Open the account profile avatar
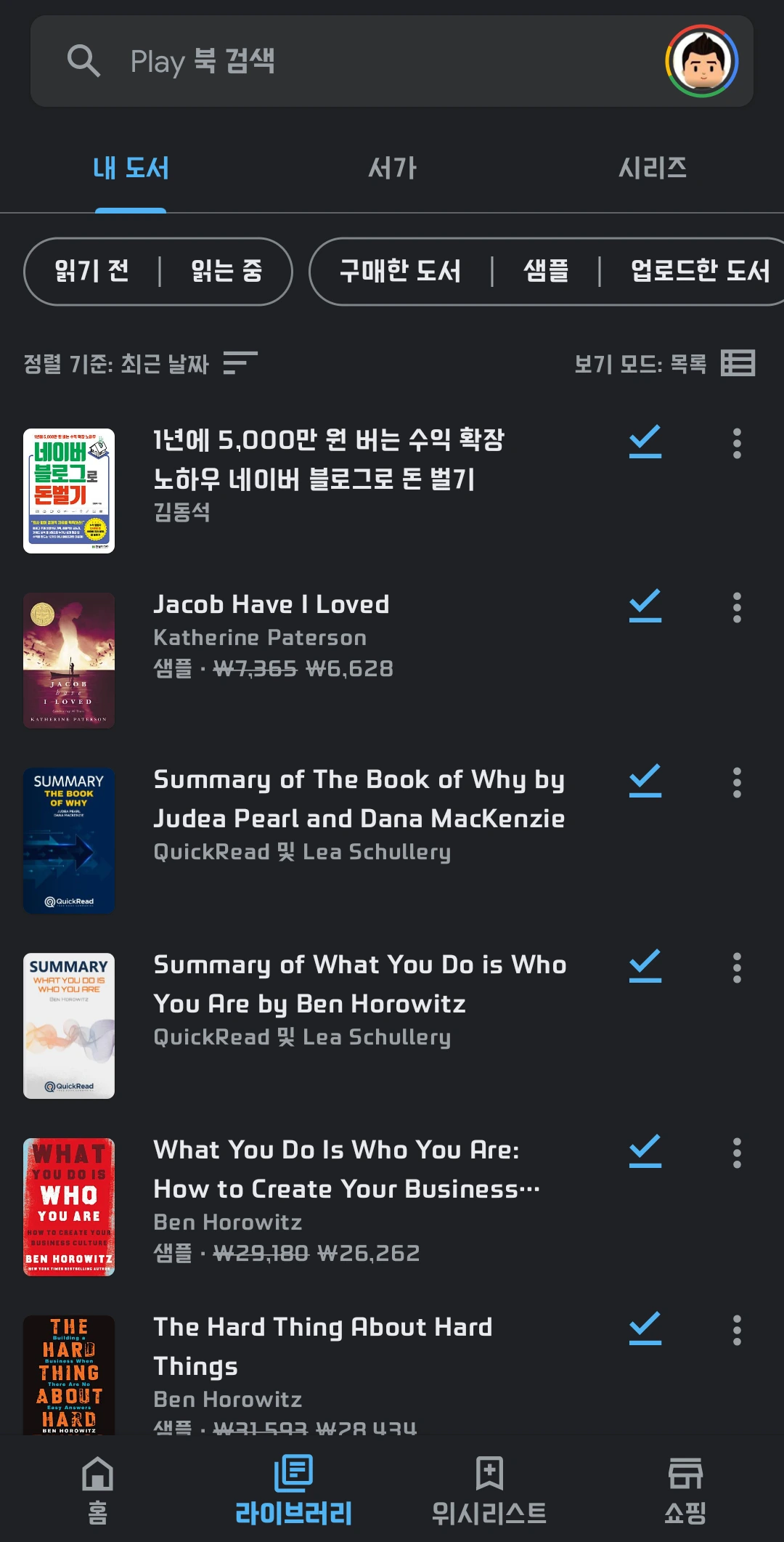This screenshot has height=1542, width=784. (x=701, y=62)
